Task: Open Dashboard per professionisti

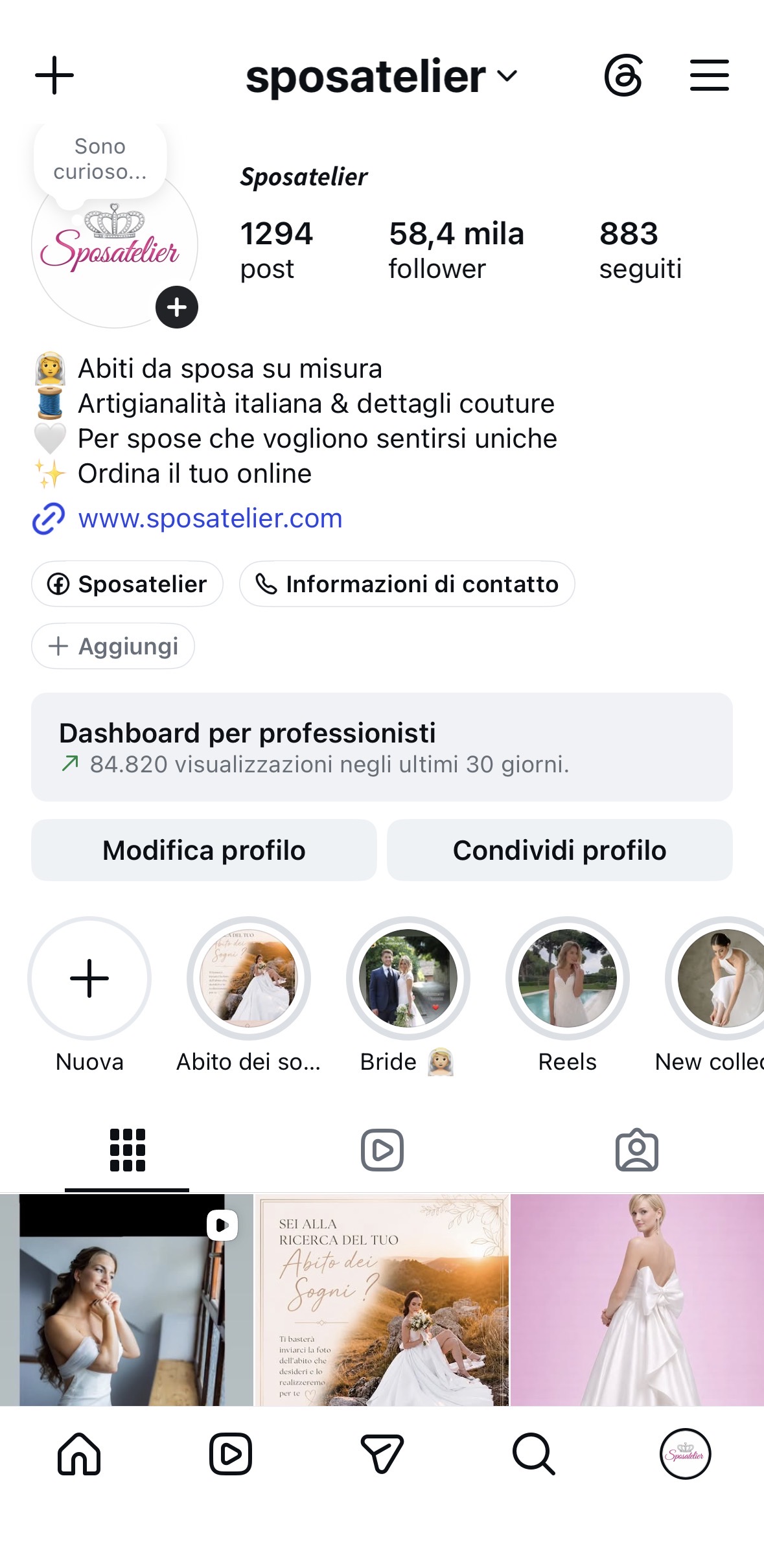Action: point(382,747)
